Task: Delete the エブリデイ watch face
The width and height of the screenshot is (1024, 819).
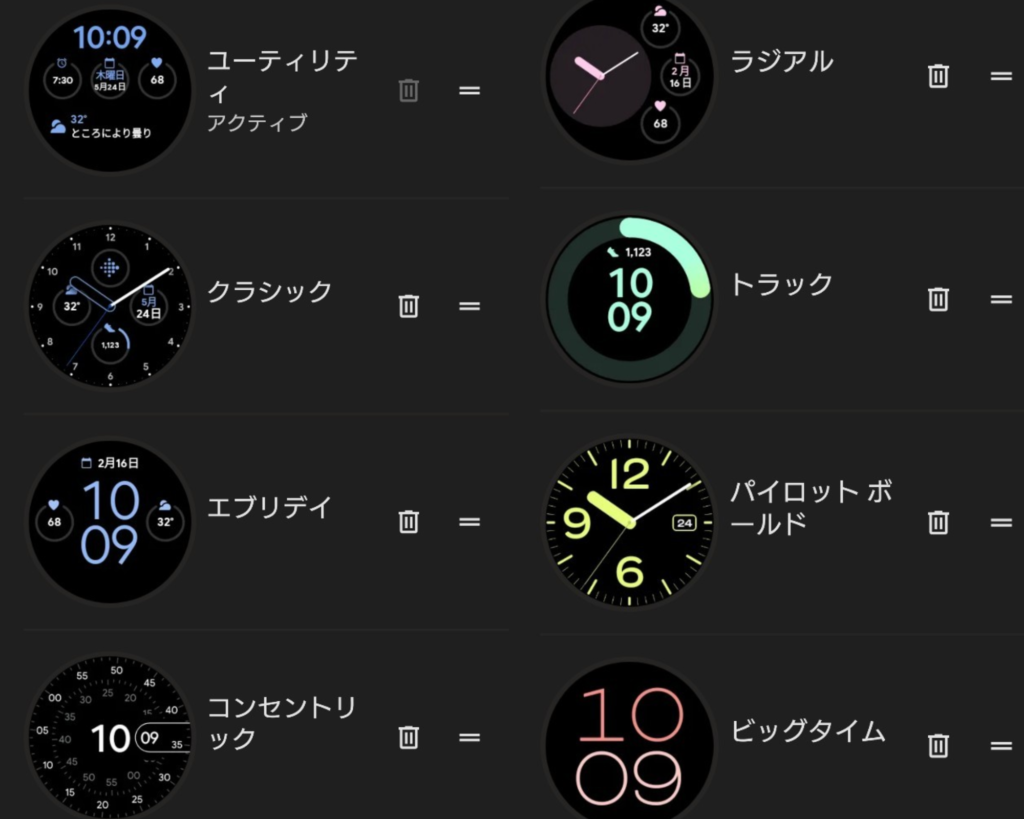Action: point(408,521)
